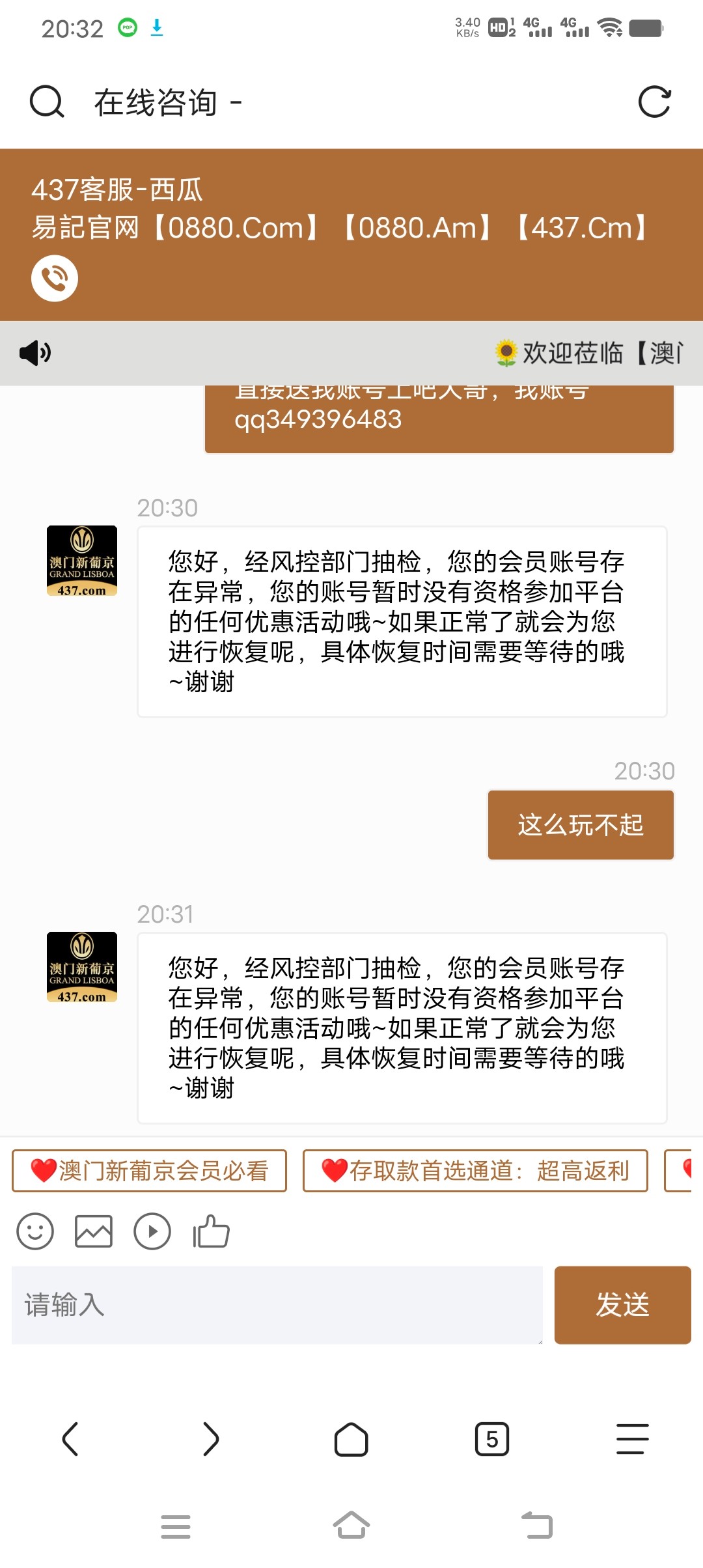This screenshot has height=1568, width=703.
Task: Go back to the previous browser page
Action: pyautogui.click(x=70, y=1439)
